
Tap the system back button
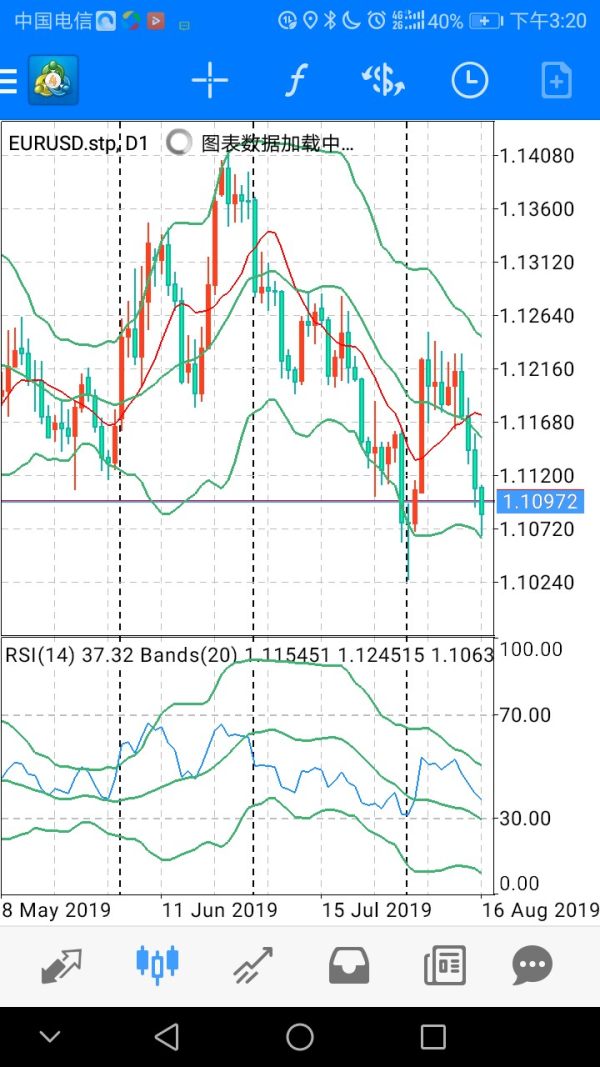(167, 1037)
